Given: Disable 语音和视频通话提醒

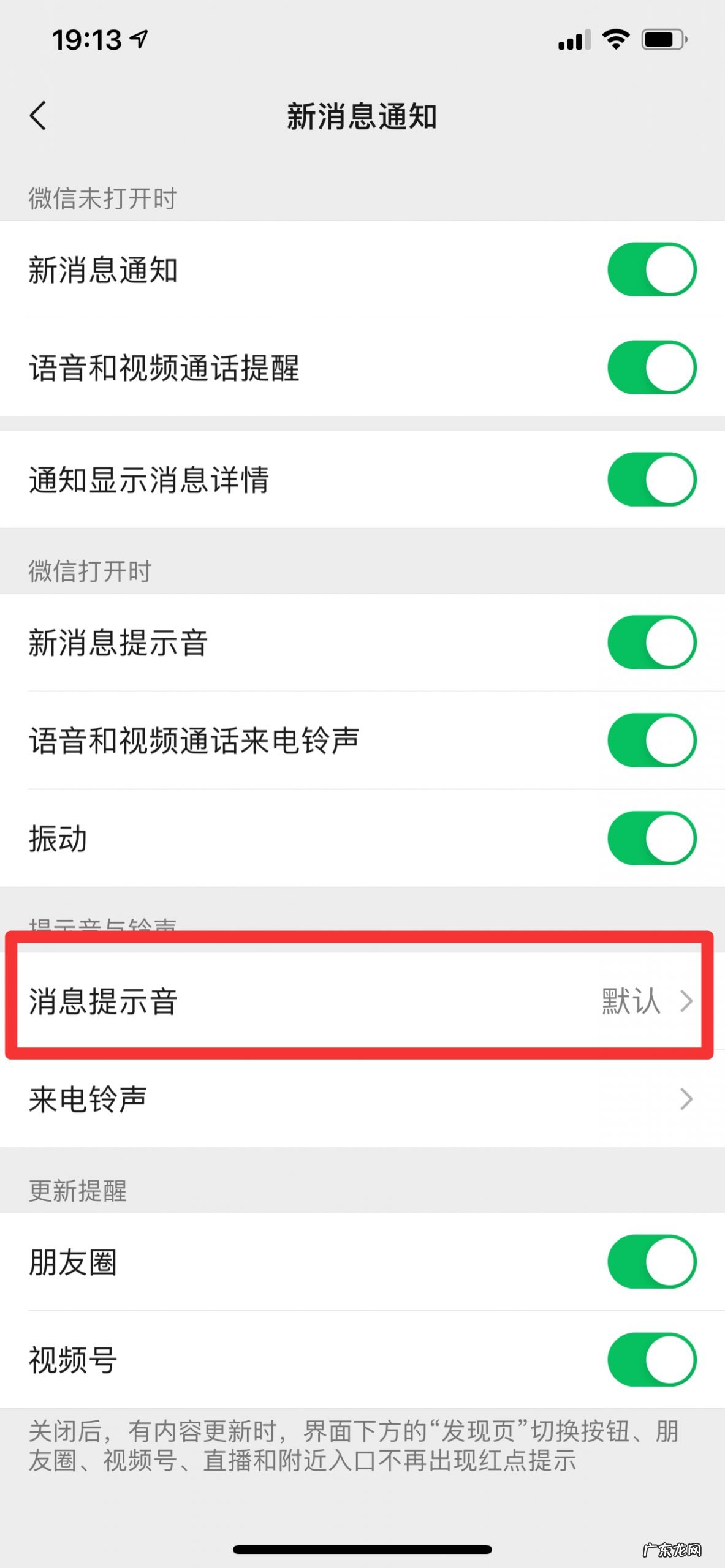Looking at the screenshot, I should [x=651, y=367].
